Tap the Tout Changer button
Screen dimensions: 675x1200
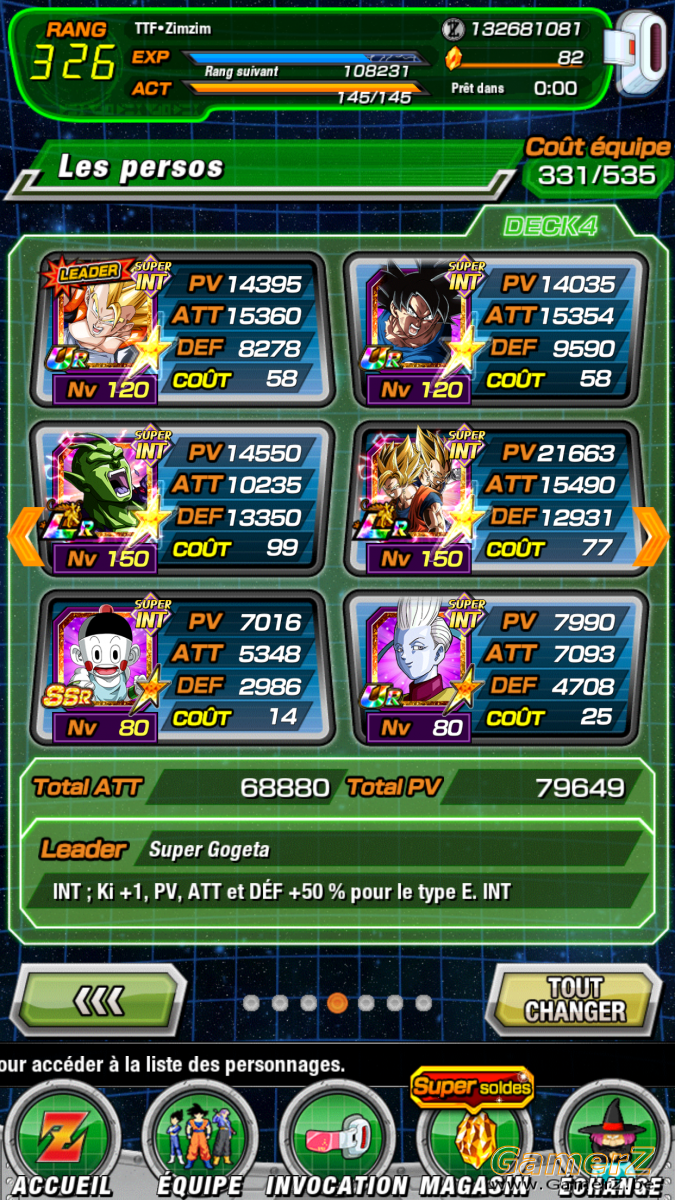pyautogui.click(x=575, y=998)
